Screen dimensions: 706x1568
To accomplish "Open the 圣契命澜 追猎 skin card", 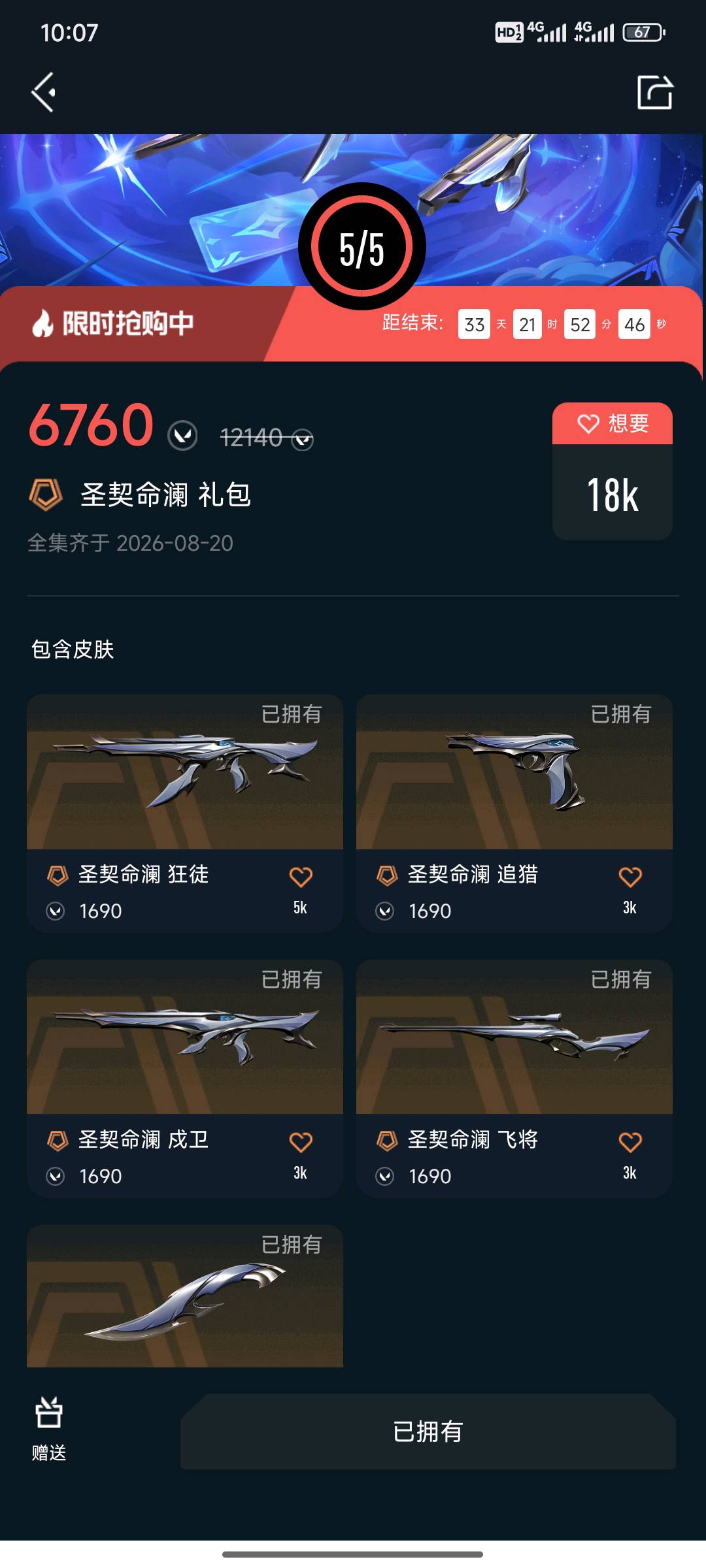I will pos(514,813).
